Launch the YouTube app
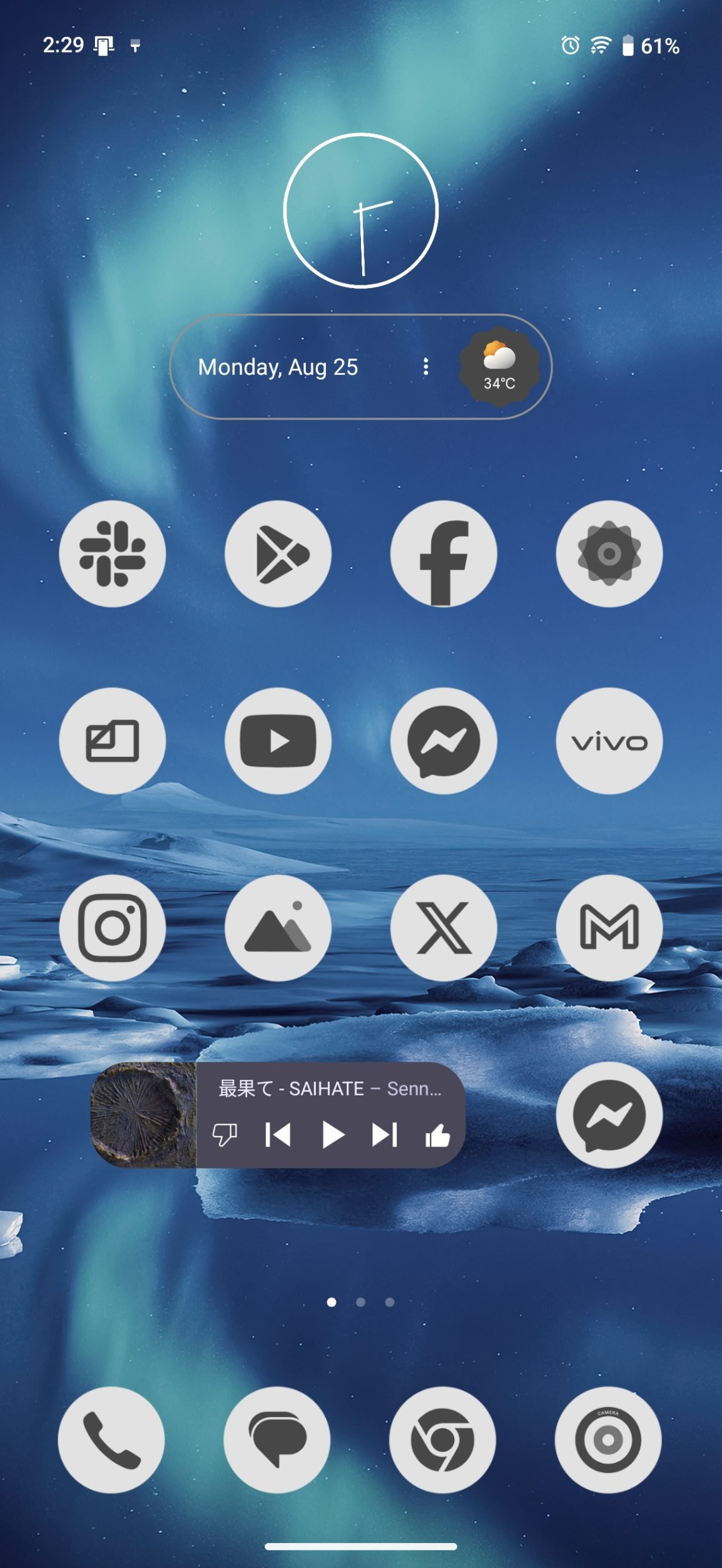The width and height of the screenshot is (722, 1568). pos(278,741)
